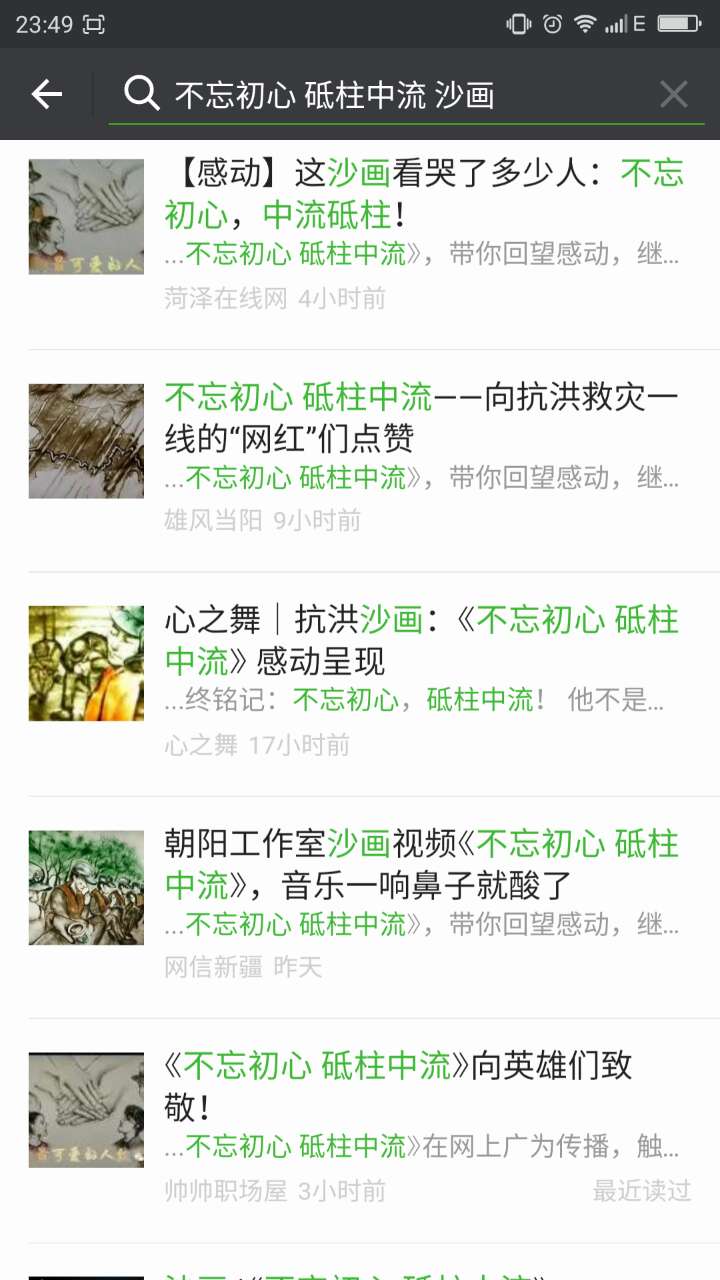Edit the search field text

tap(400, 94)
